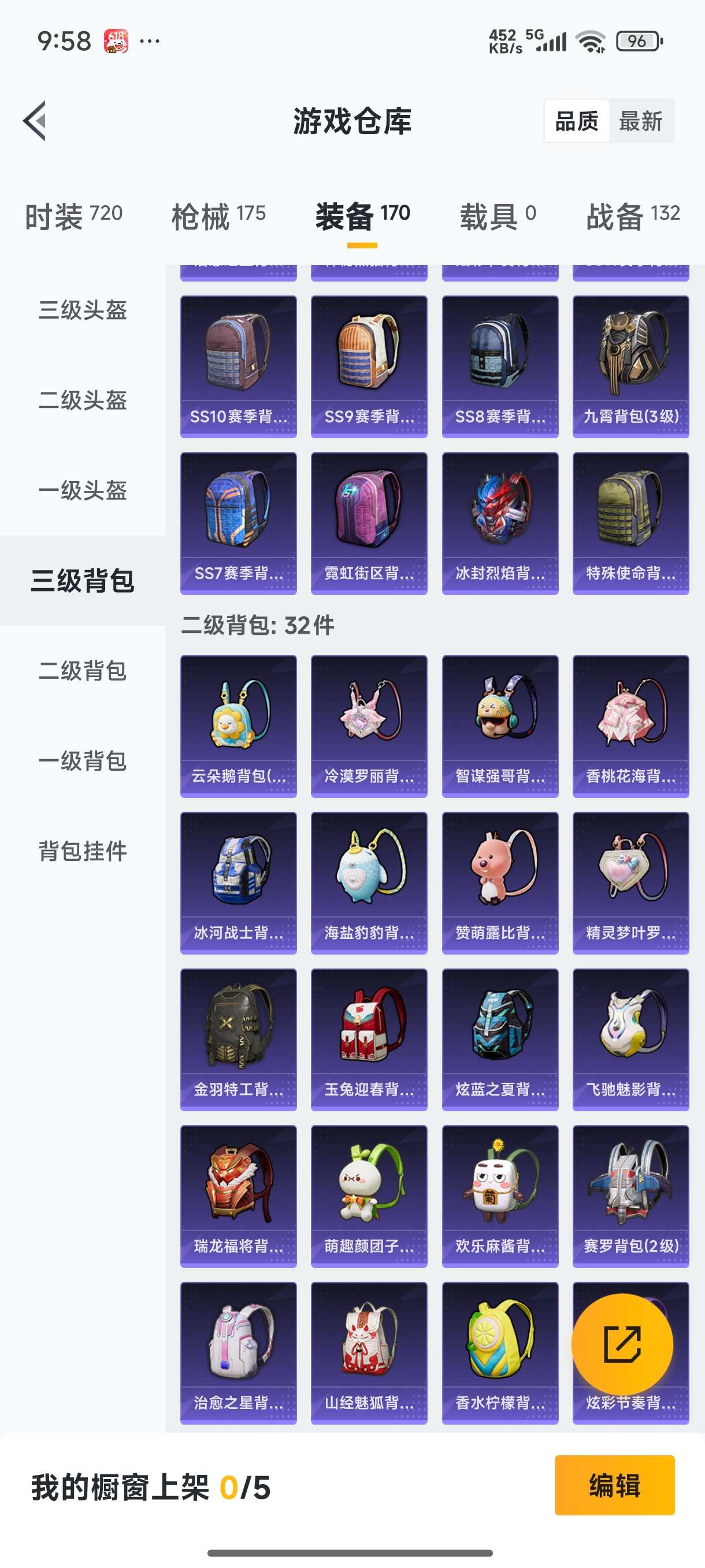View the 玉兔迎春背包 item

click(369, 1039)
